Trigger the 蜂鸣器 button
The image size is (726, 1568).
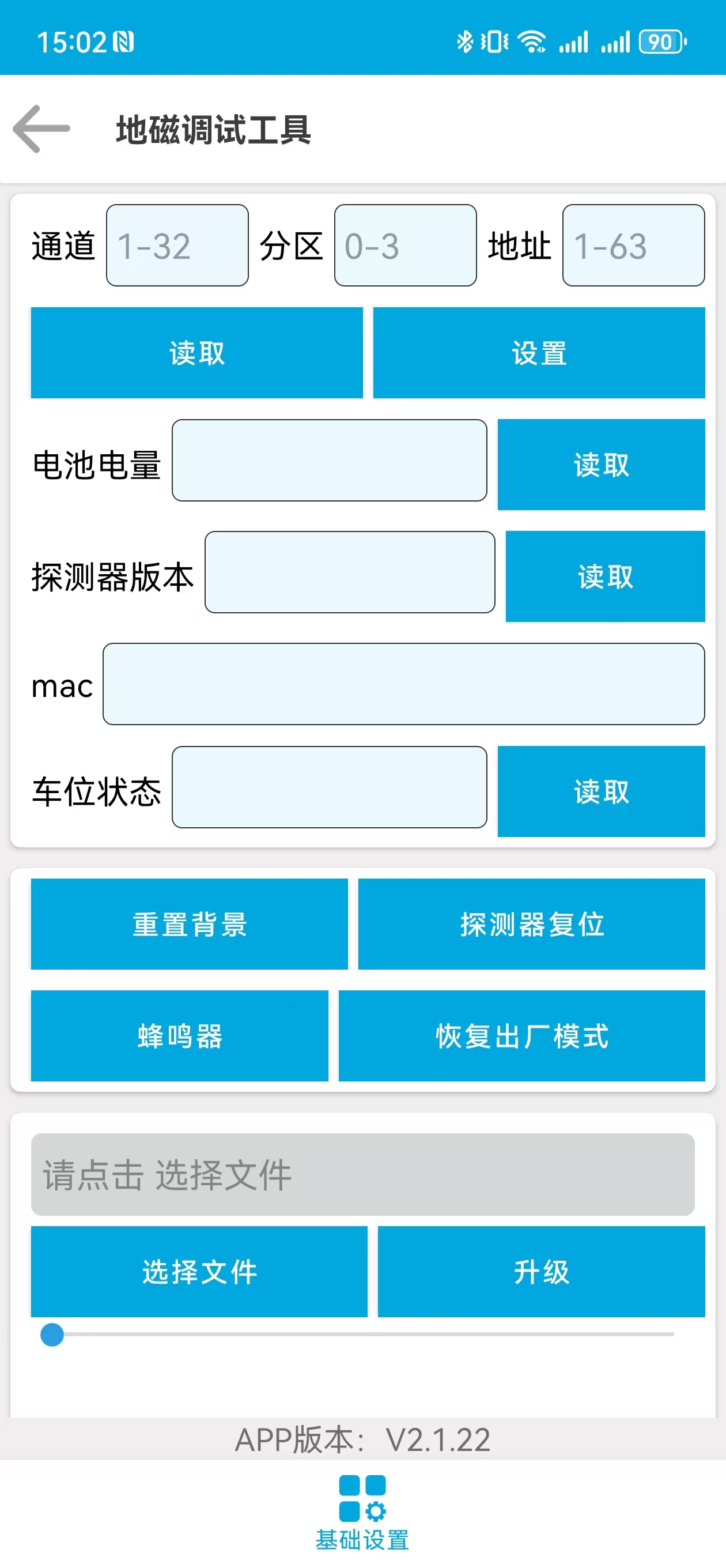click(x=180, y=1036)
